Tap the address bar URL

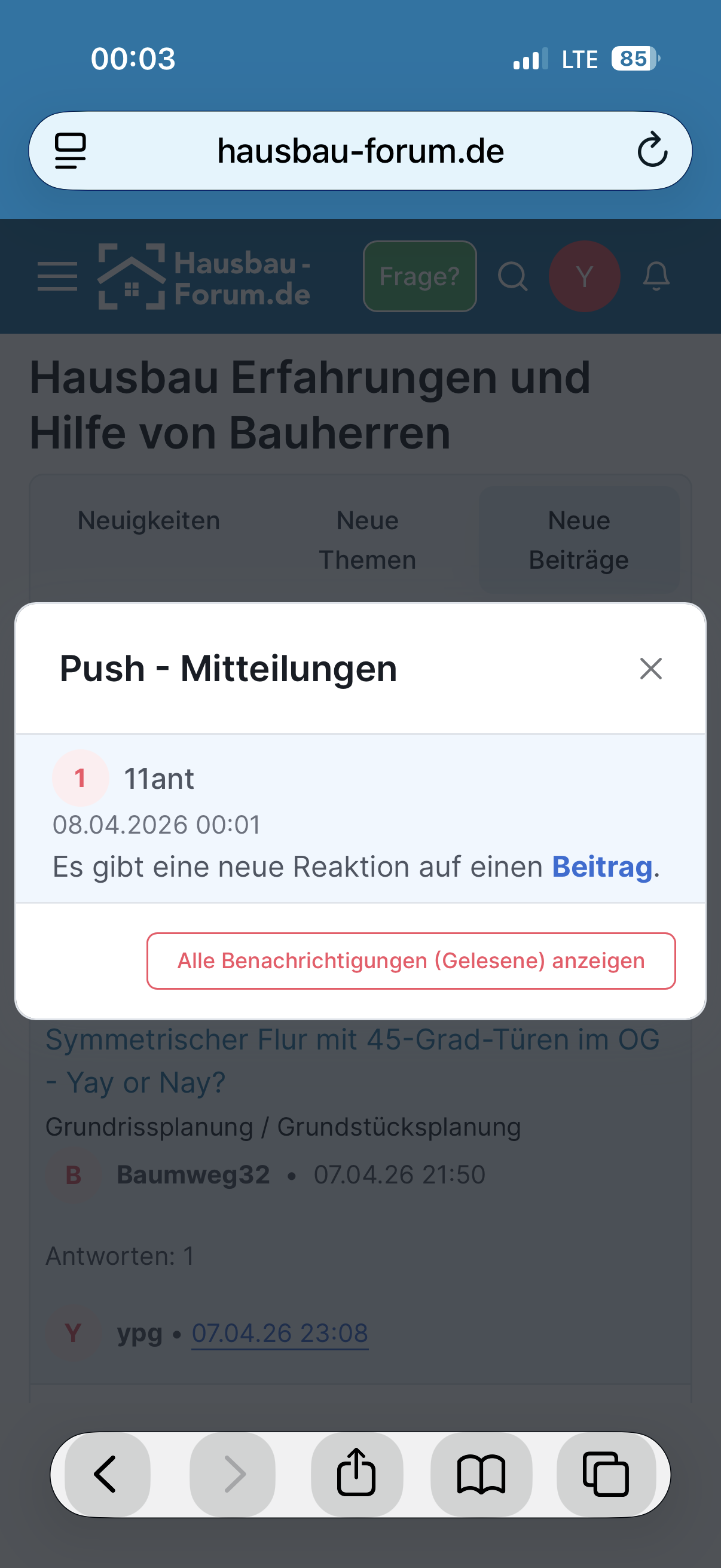pyautogui.click(x=360, y=150)
